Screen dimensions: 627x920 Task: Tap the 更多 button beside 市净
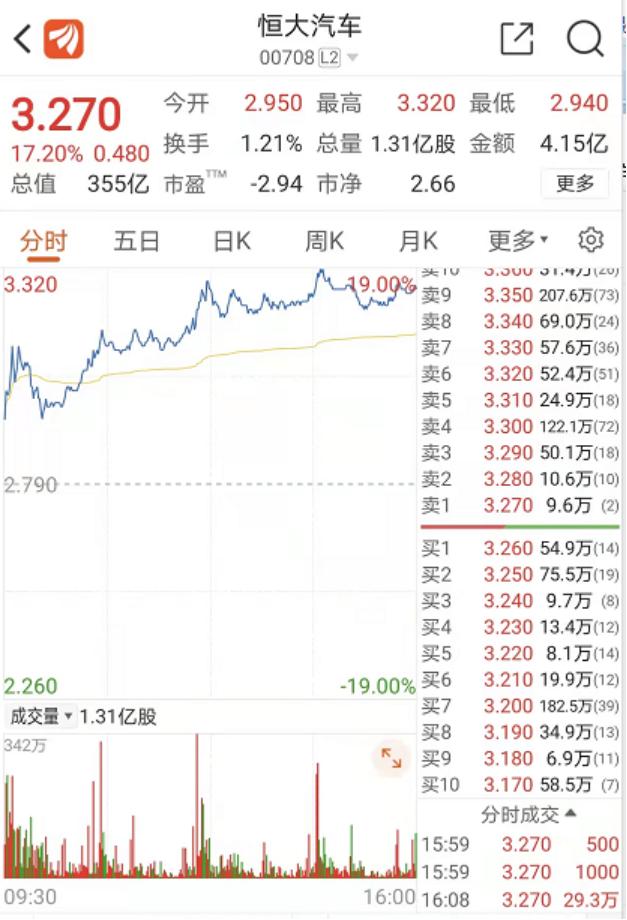(574, 183)
